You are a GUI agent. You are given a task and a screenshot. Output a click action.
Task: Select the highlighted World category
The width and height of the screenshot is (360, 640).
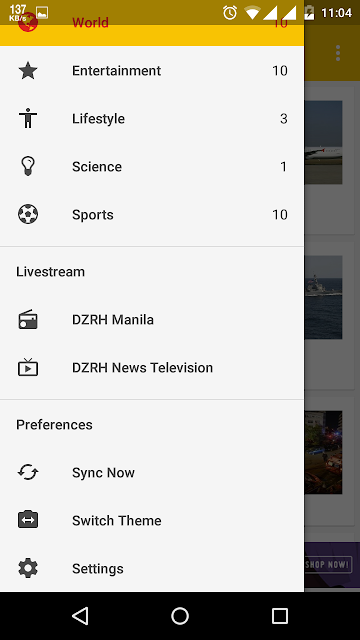pos(152,23)
